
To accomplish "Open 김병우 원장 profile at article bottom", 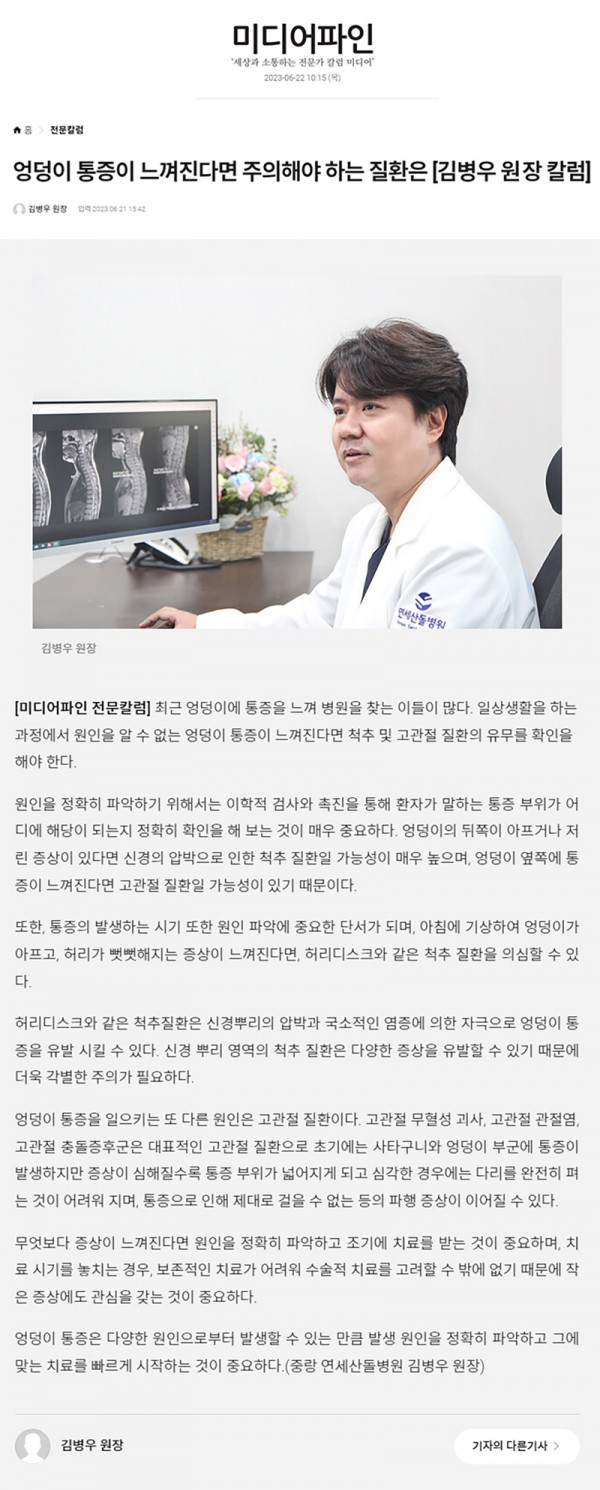I will [92, 1445].
